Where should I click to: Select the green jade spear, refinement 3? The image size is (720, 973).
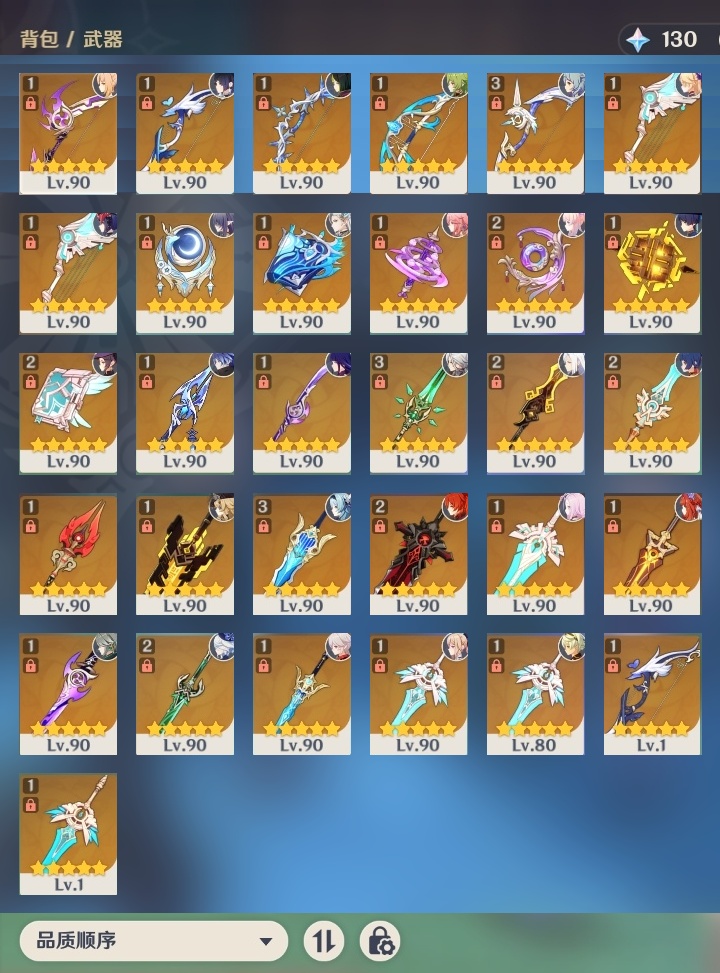(x=418, y=410)
